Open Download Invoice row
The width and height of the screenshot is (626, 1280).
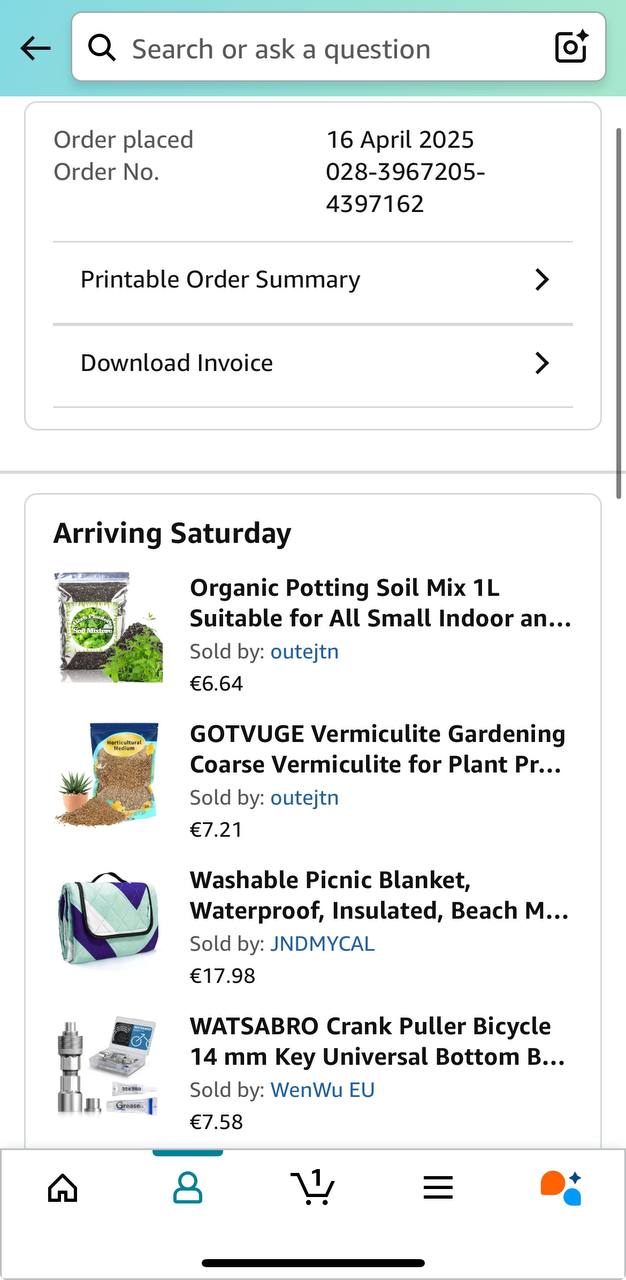pos(313,363)
